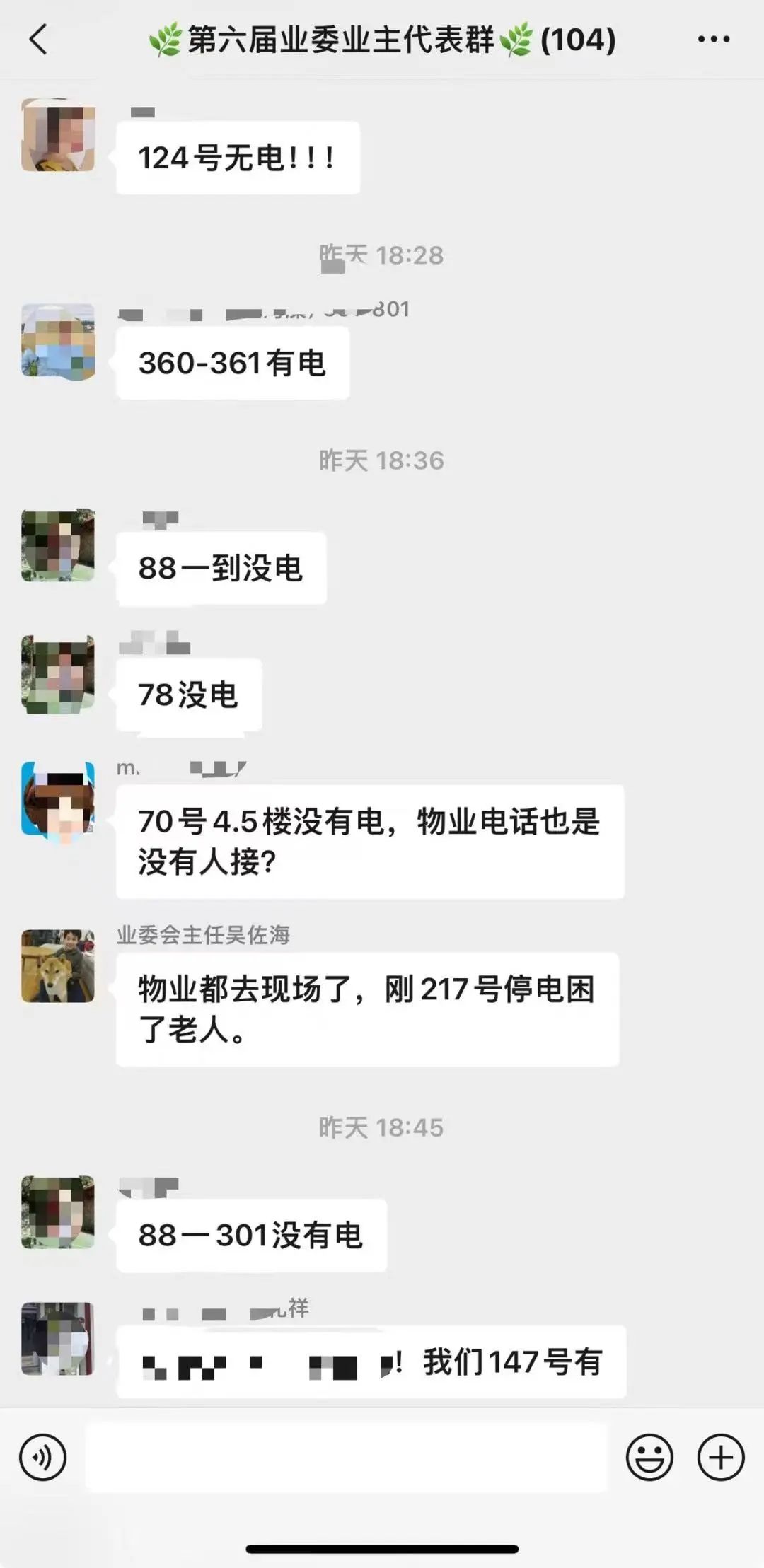Focus the message text field
The width and height of the screenshot is (764, 1568).
347,1457
